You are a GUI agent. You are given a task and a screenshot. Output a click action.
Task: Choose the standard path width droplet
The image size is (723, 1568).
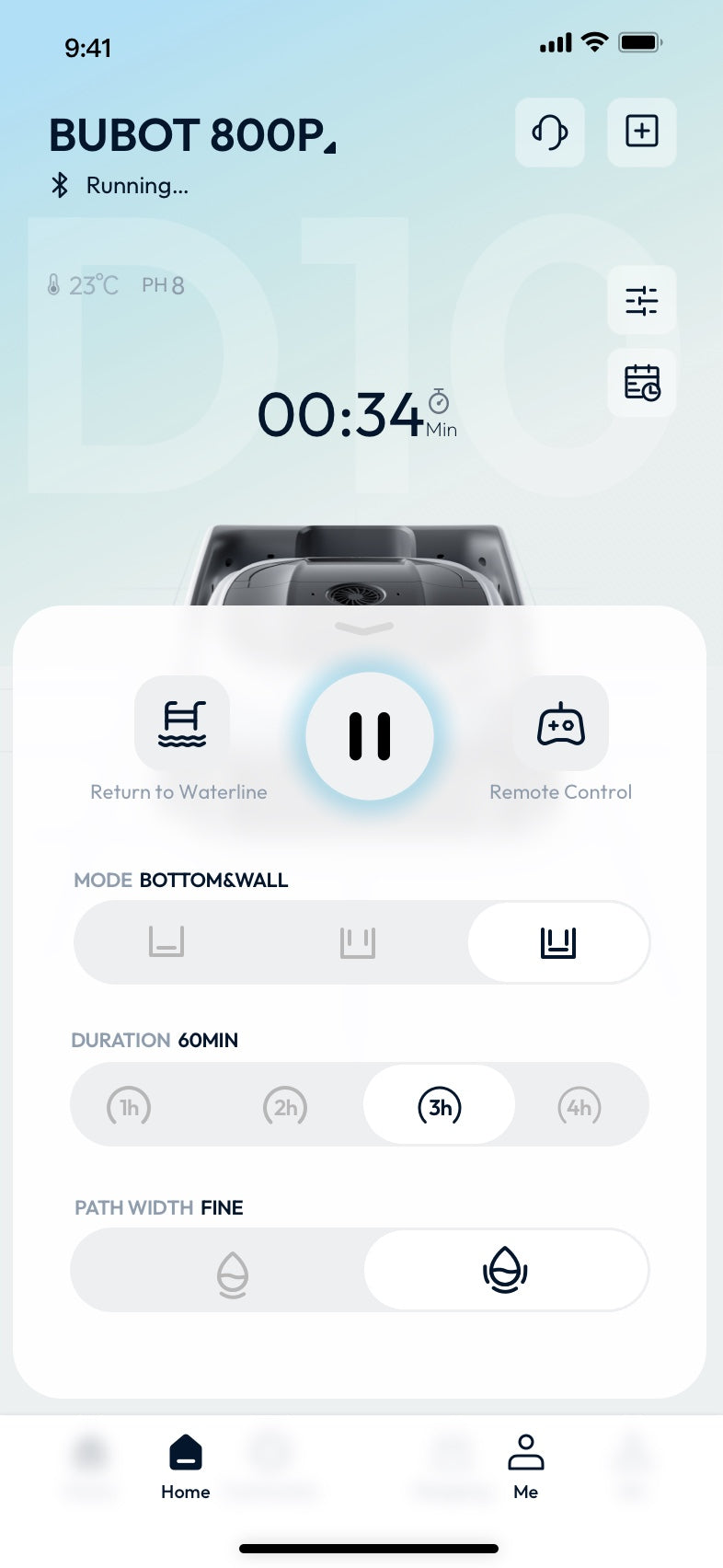[x=233, y=1274]
